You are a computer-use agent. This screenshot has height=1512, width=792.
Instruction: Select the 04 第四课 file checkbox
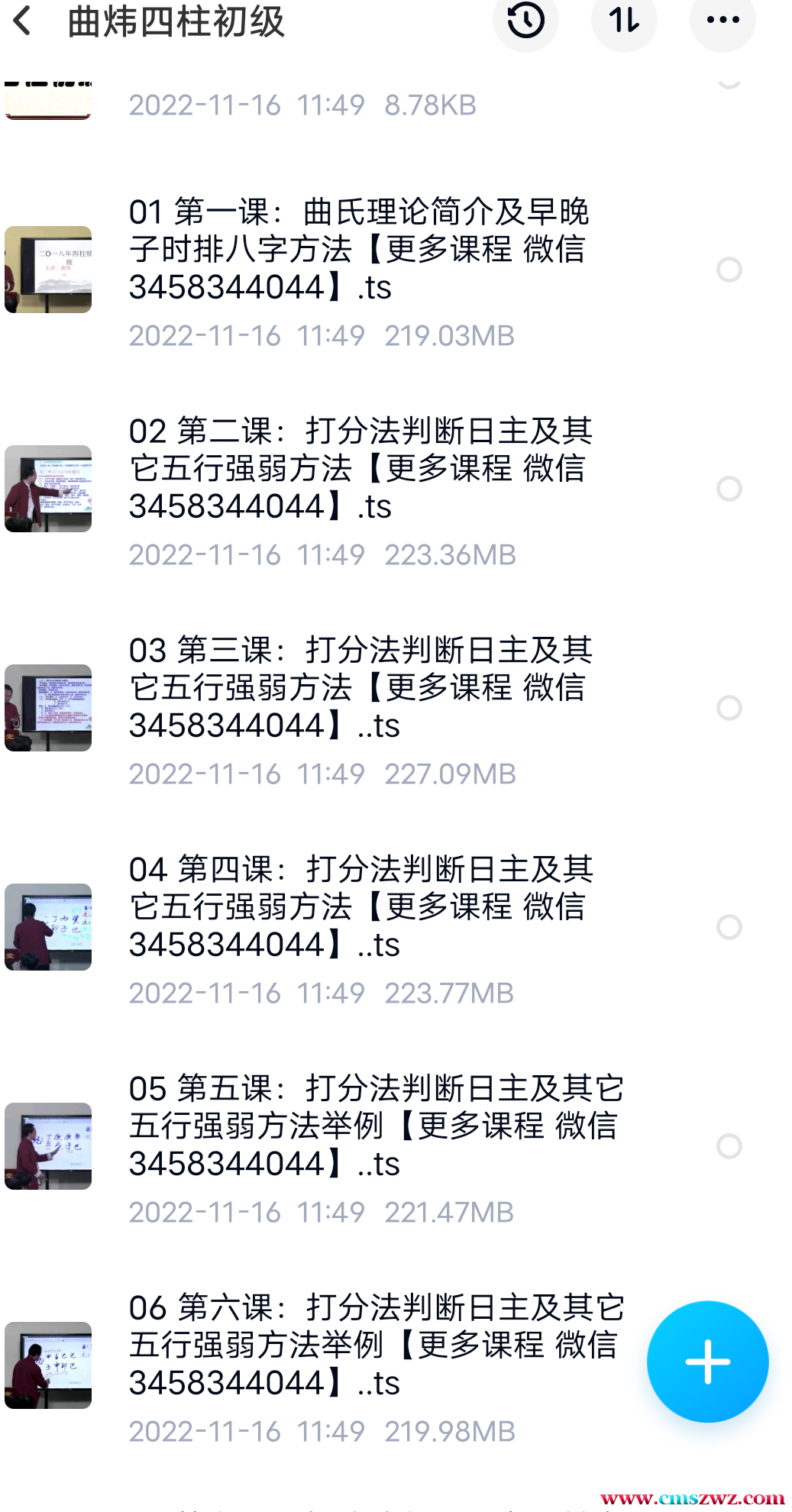pyautogui.click(x=729, y=927)
